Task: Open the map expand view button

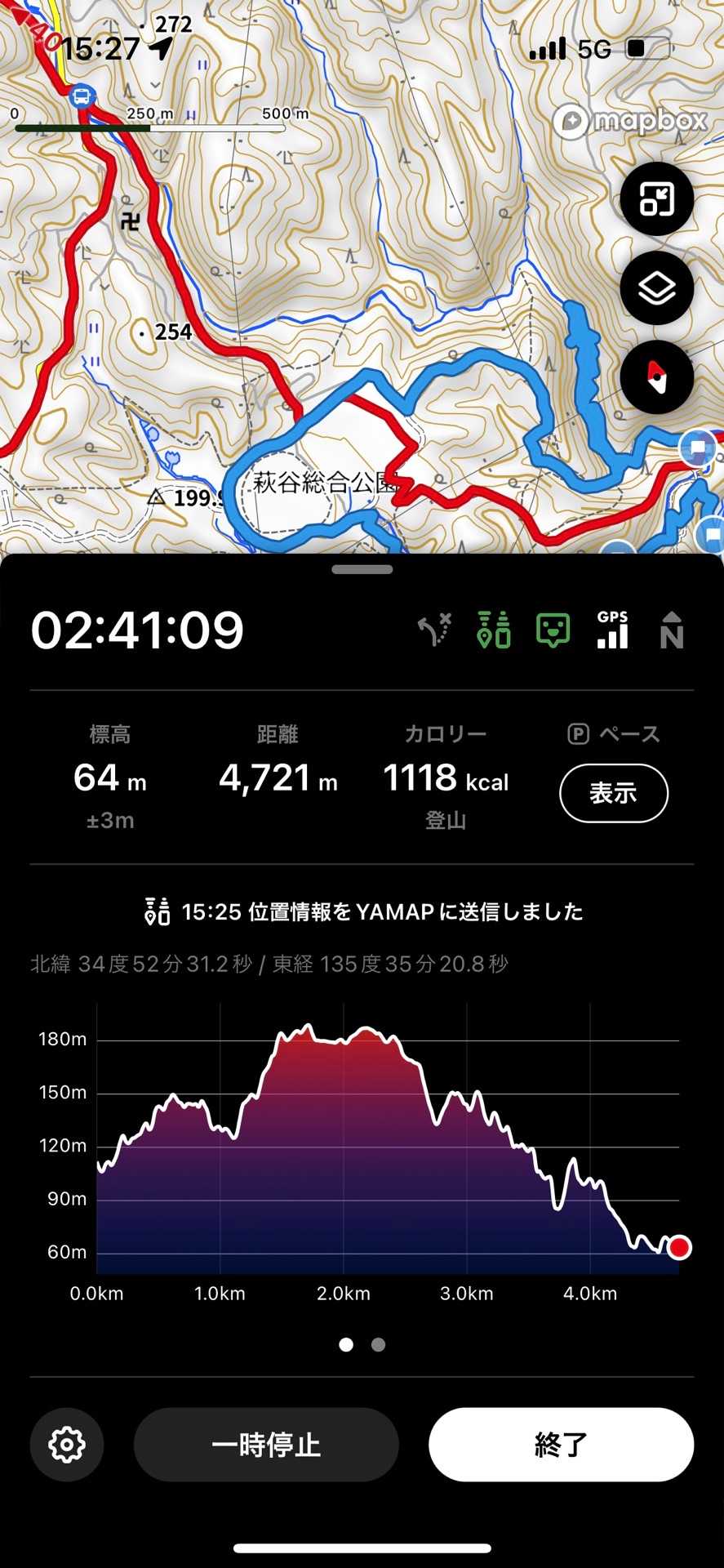Action: coord(656,199)
